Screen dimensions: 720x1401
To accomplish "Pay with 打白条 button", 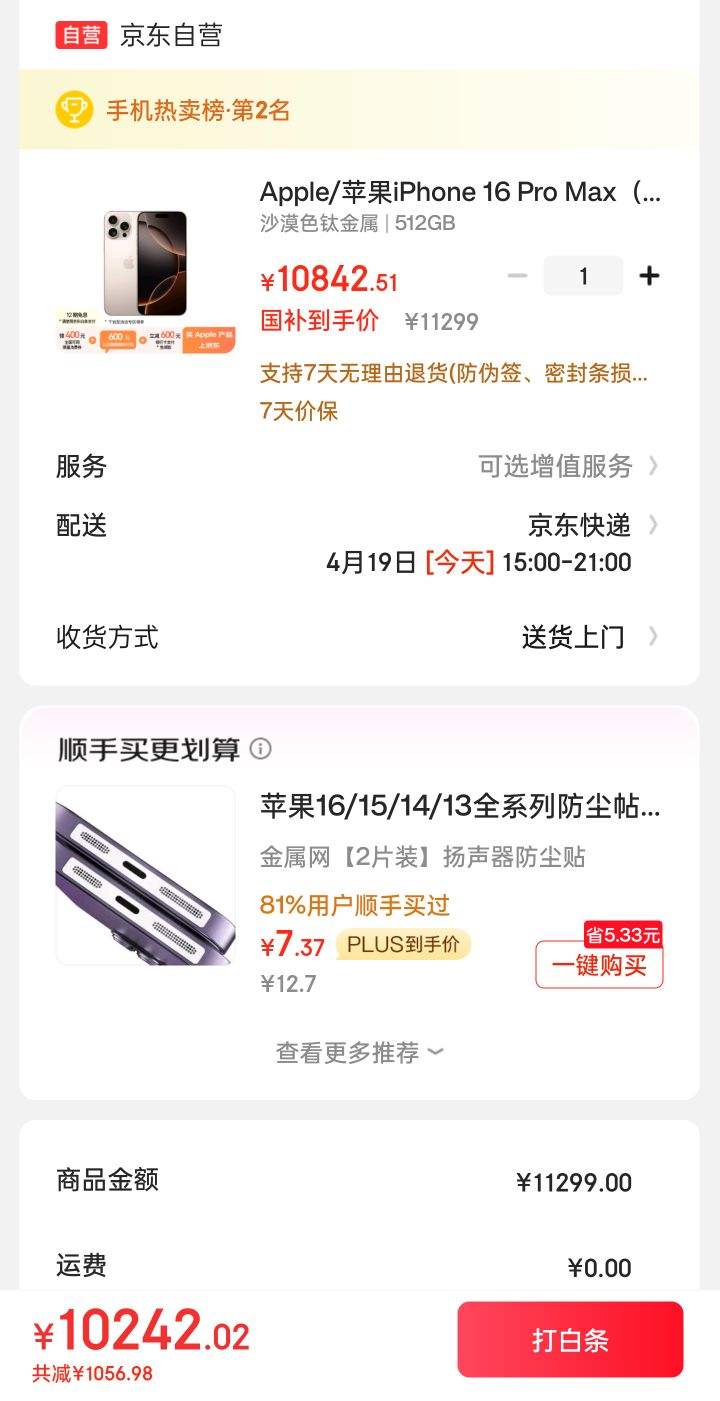I will [x=570, y=1339].
